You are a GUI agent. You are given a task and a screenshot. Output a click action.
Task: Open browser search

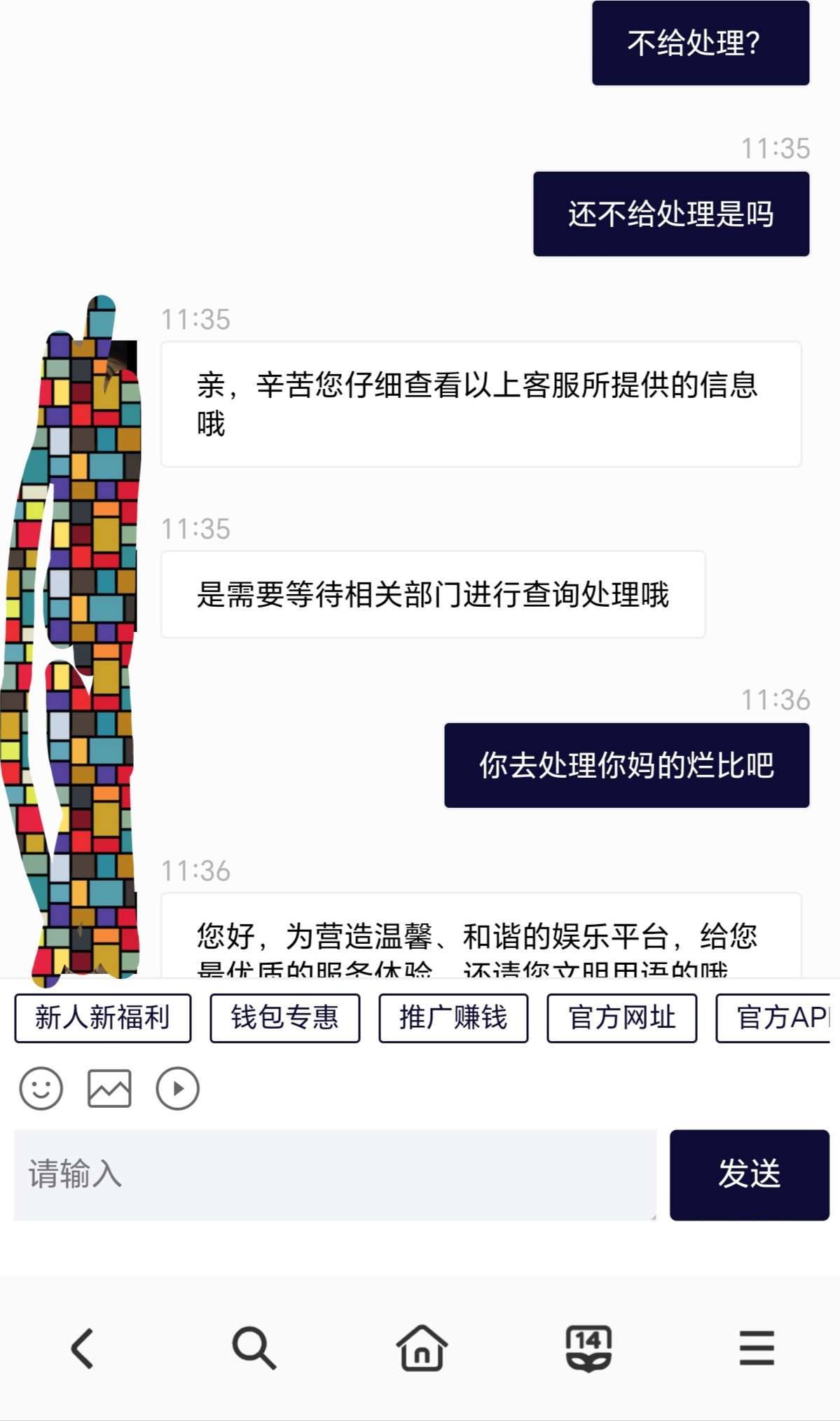pos(254,1347)
